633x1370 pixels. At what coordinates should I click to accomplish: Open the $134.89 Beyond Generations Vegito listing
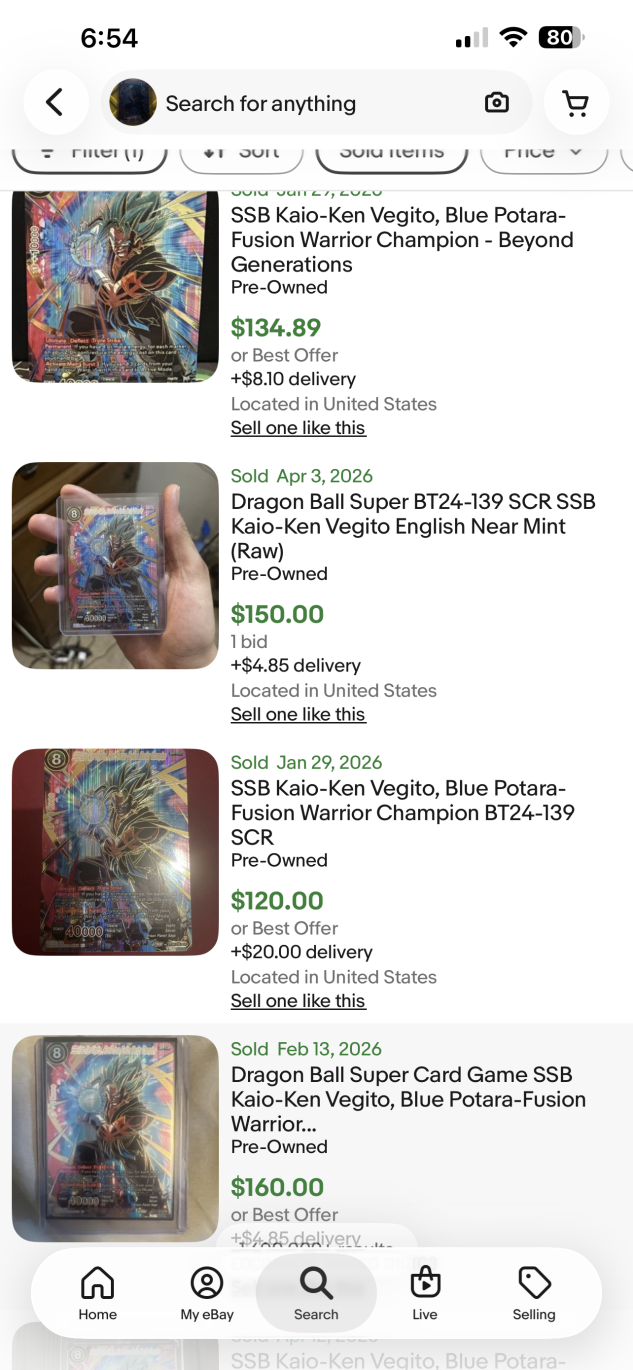pyautogui.click(x=402, y=240)
